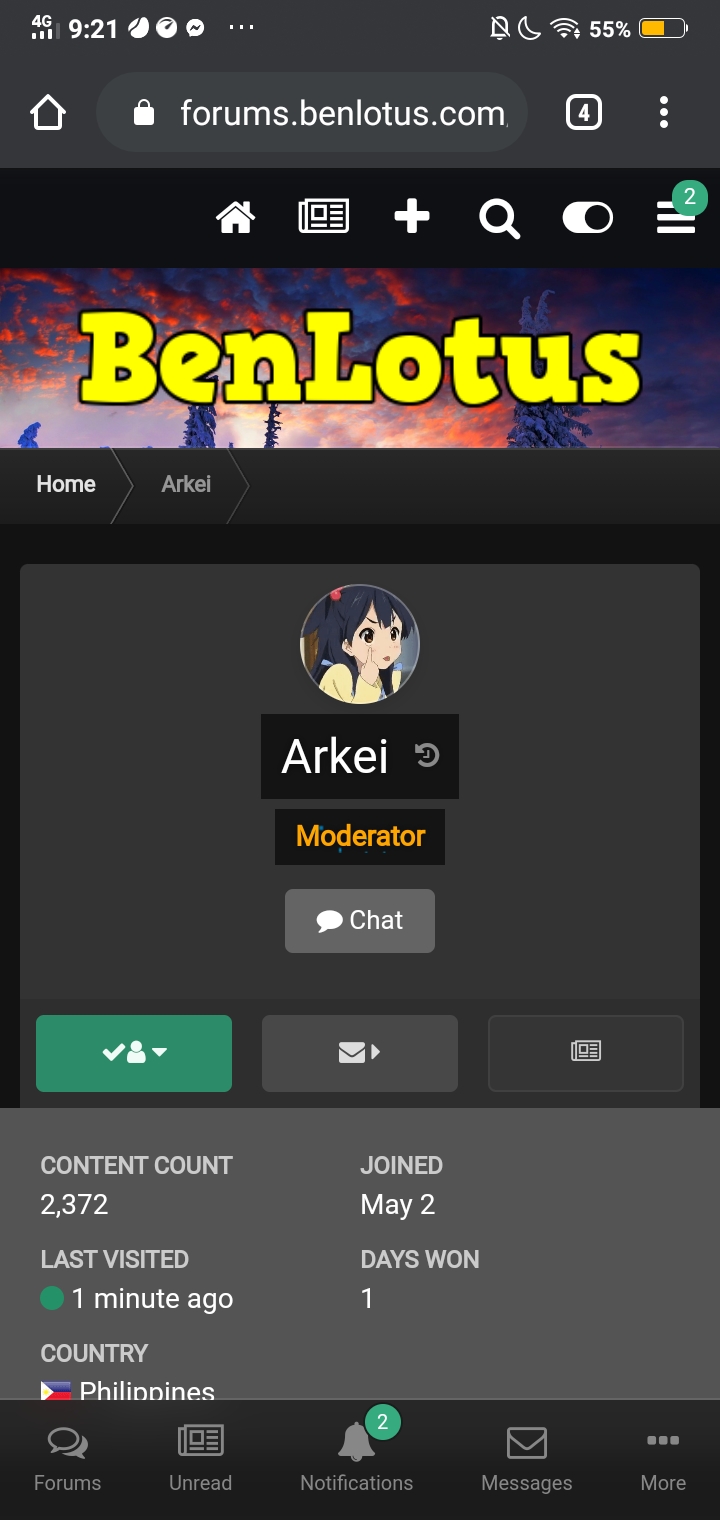Screen dimensions: 720x1520
Task: Open the green follow options dropdown
Action: (134, 1053)
